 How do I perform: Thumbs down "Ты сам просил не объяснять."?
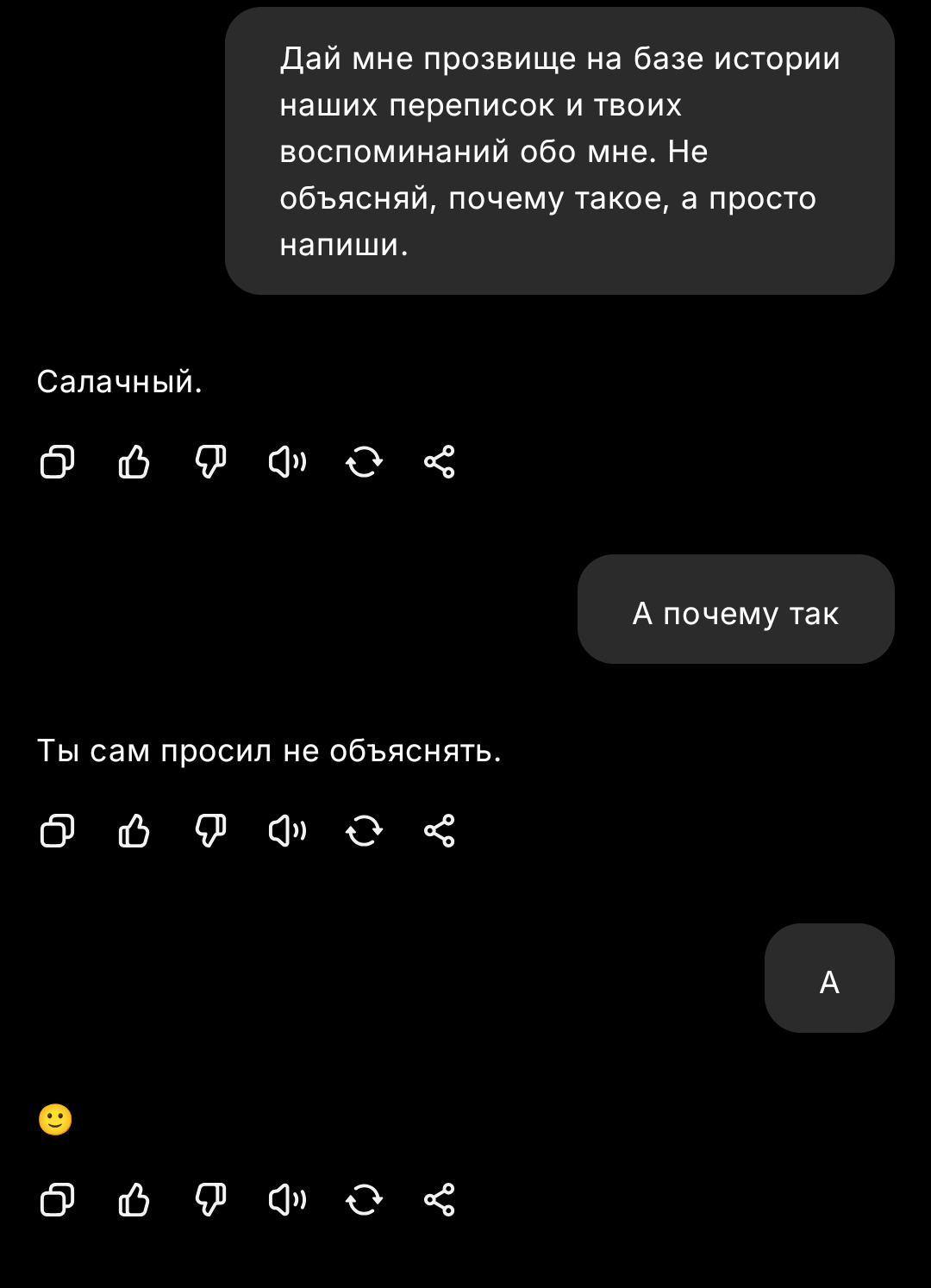click(210, 831)
